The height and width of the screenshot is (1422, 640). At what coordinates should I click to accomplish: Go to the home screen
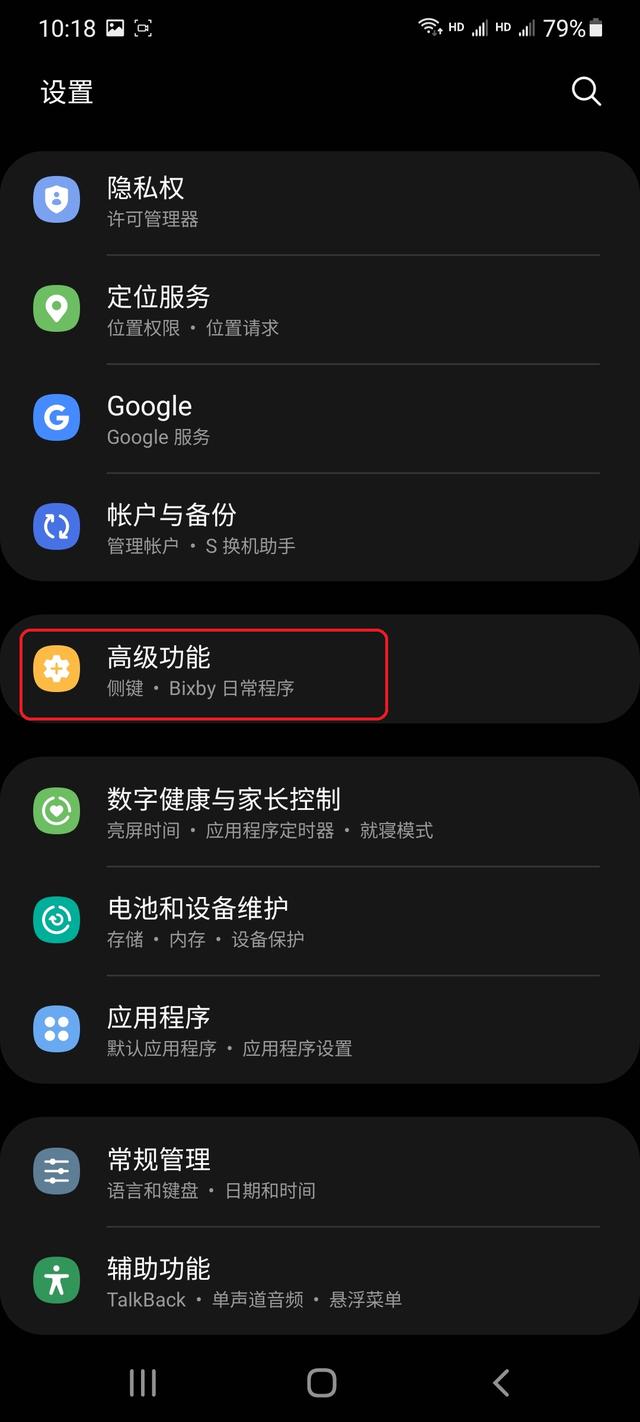[321, 1383]
